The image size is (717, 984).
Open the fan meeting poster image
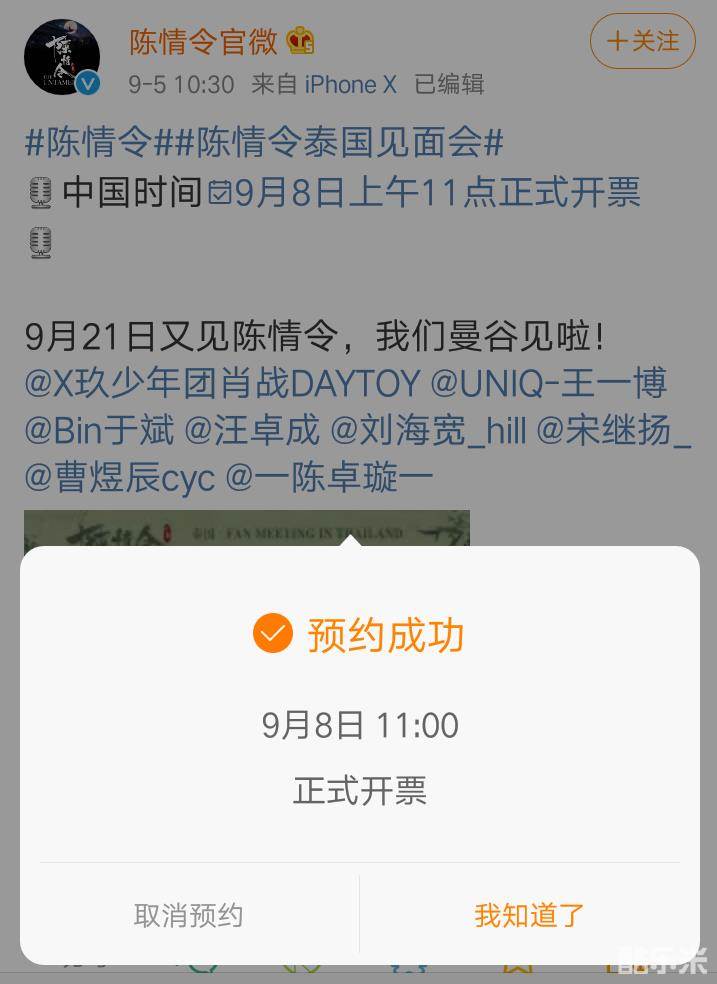click(247, 530)
